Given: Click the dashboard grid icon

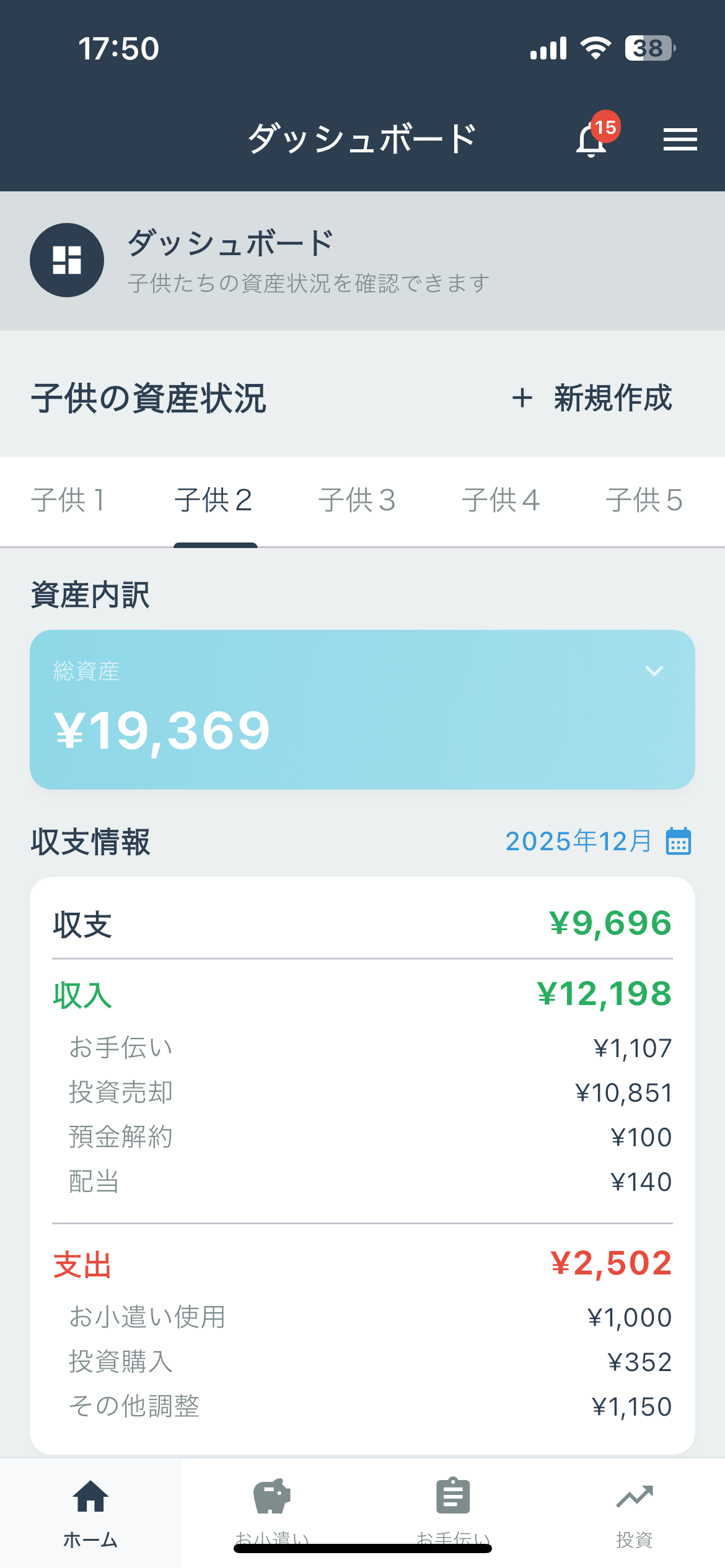Looking at the screenshot, I should (67, 259).
